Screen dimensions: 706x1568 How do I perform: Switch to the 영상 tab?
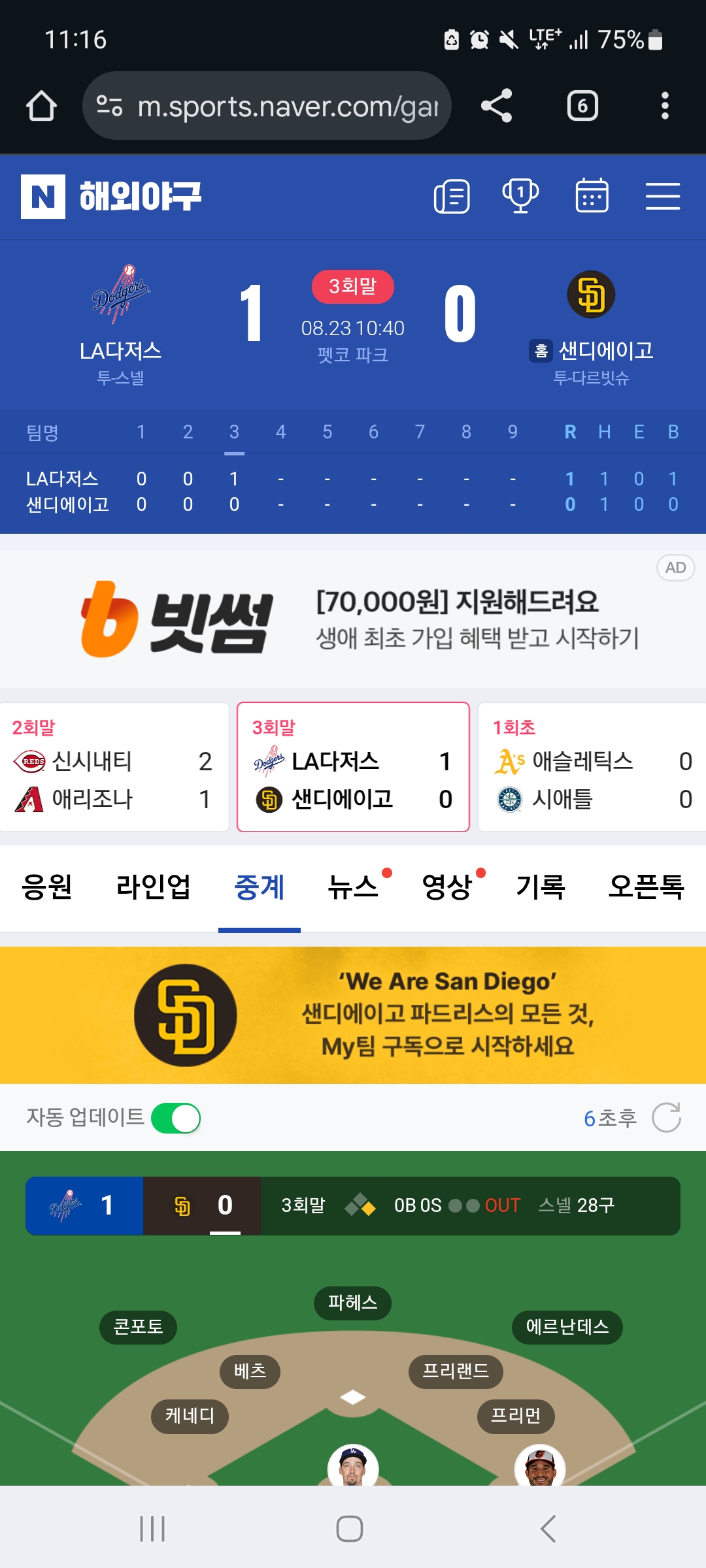[x=448, y=887]
